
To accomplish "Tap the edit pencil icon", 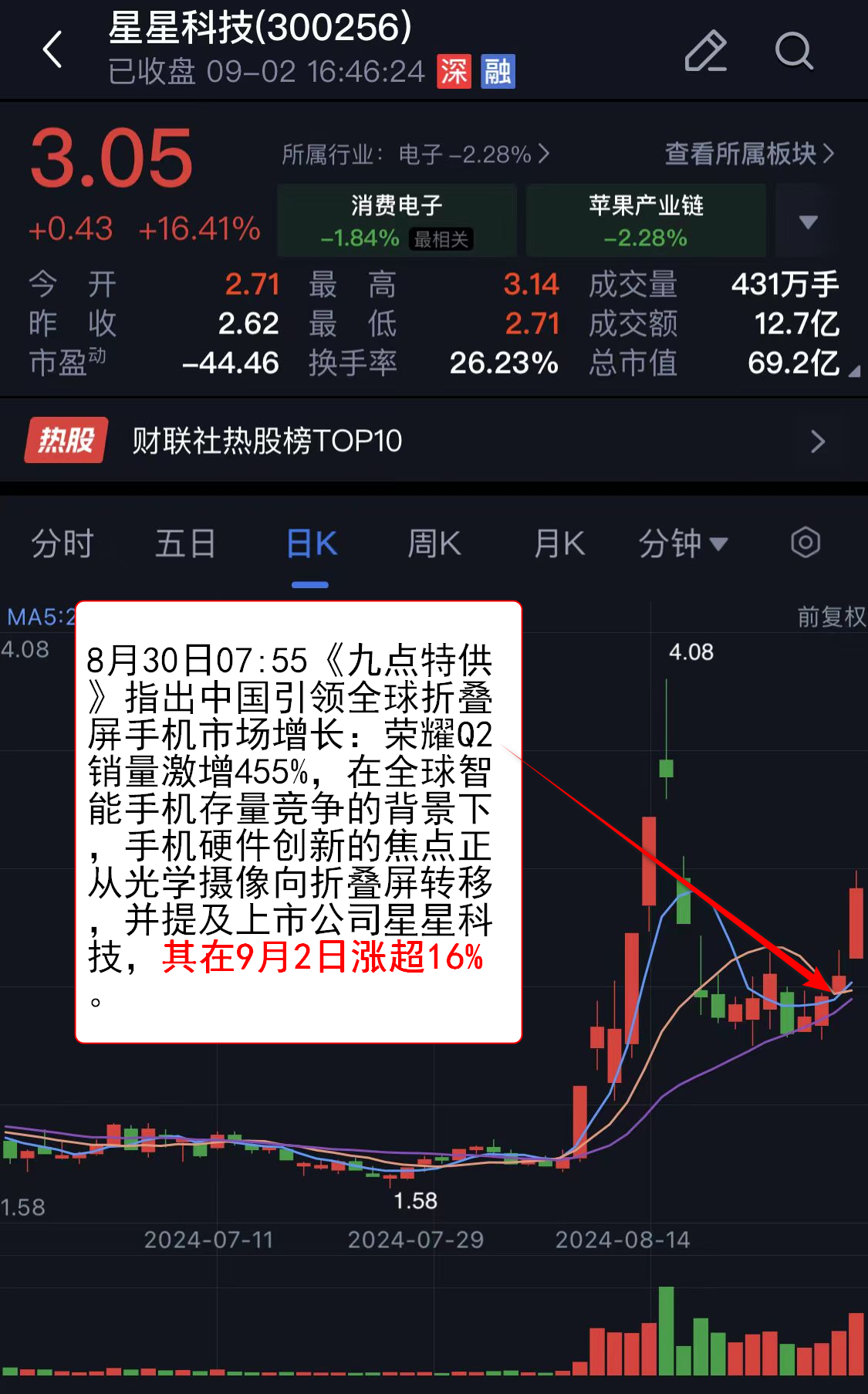I will click(705, 51).
